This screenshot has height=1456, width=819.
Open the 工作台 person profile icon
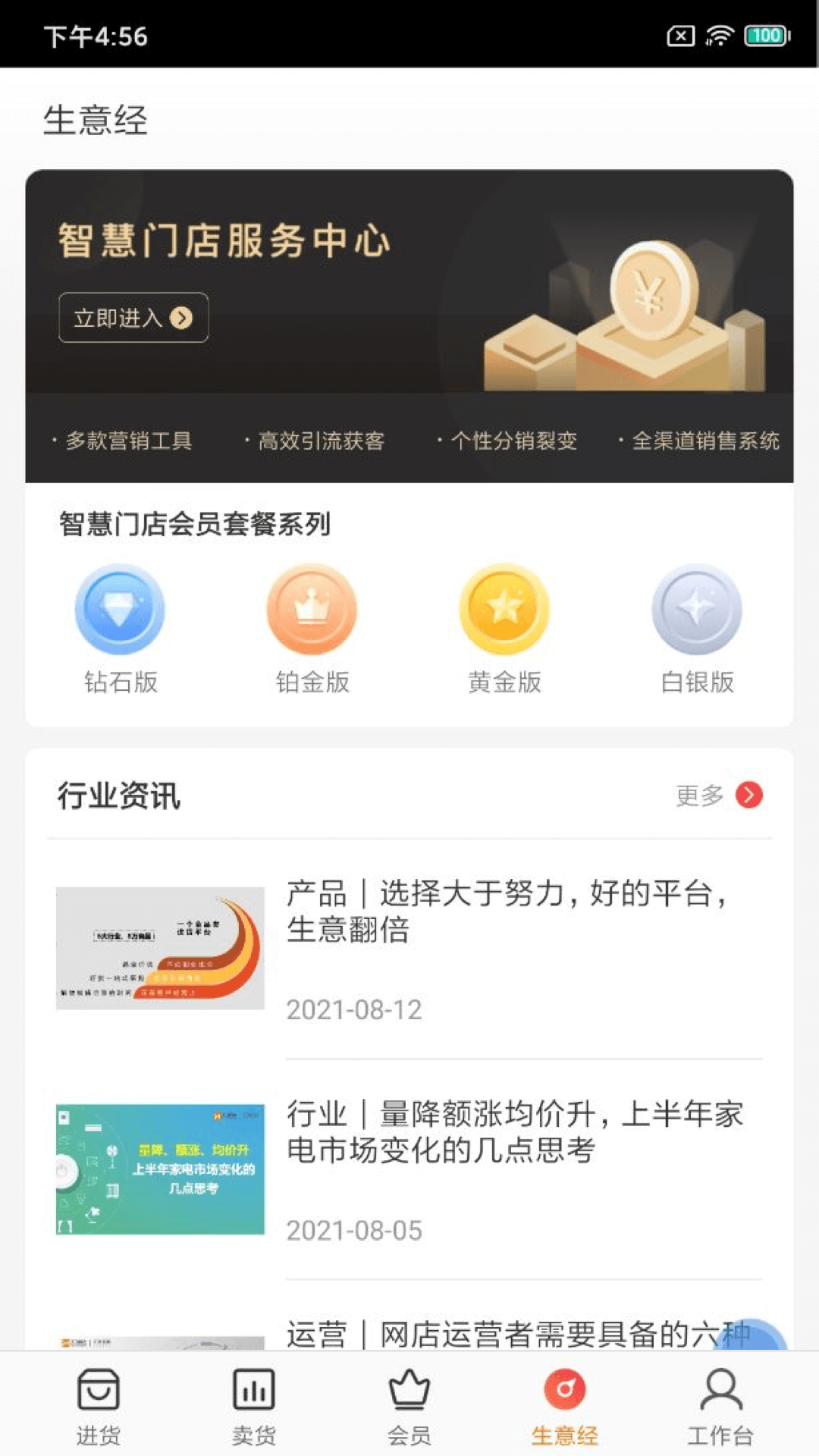(x=721, y=1389)
